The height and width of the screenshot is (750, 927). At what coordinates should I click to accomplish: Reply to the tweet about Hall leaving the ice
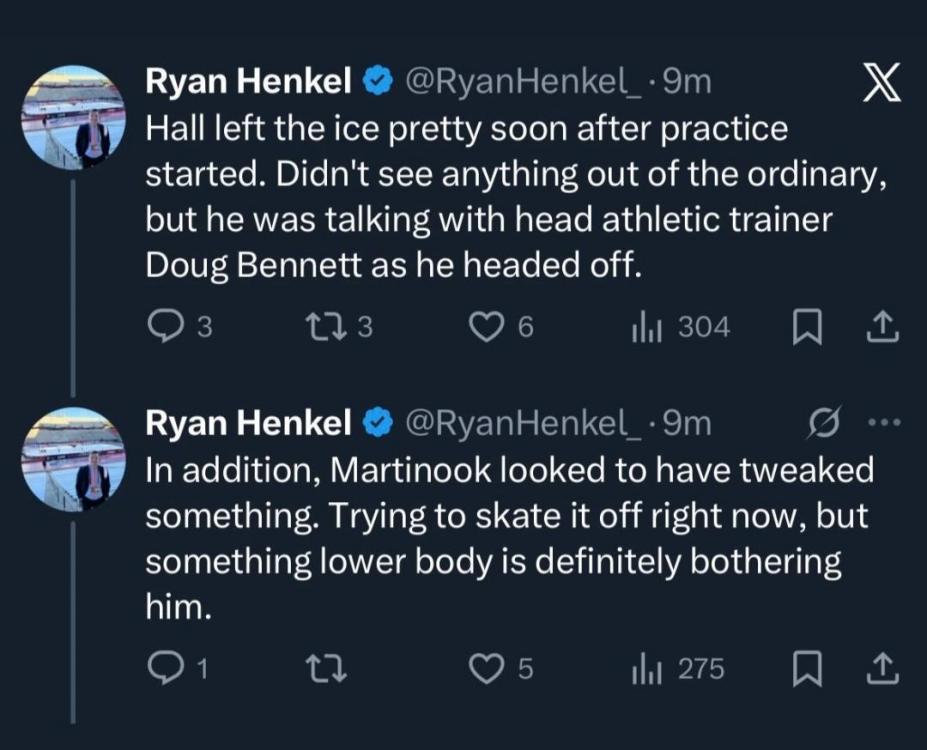point(164,327)
